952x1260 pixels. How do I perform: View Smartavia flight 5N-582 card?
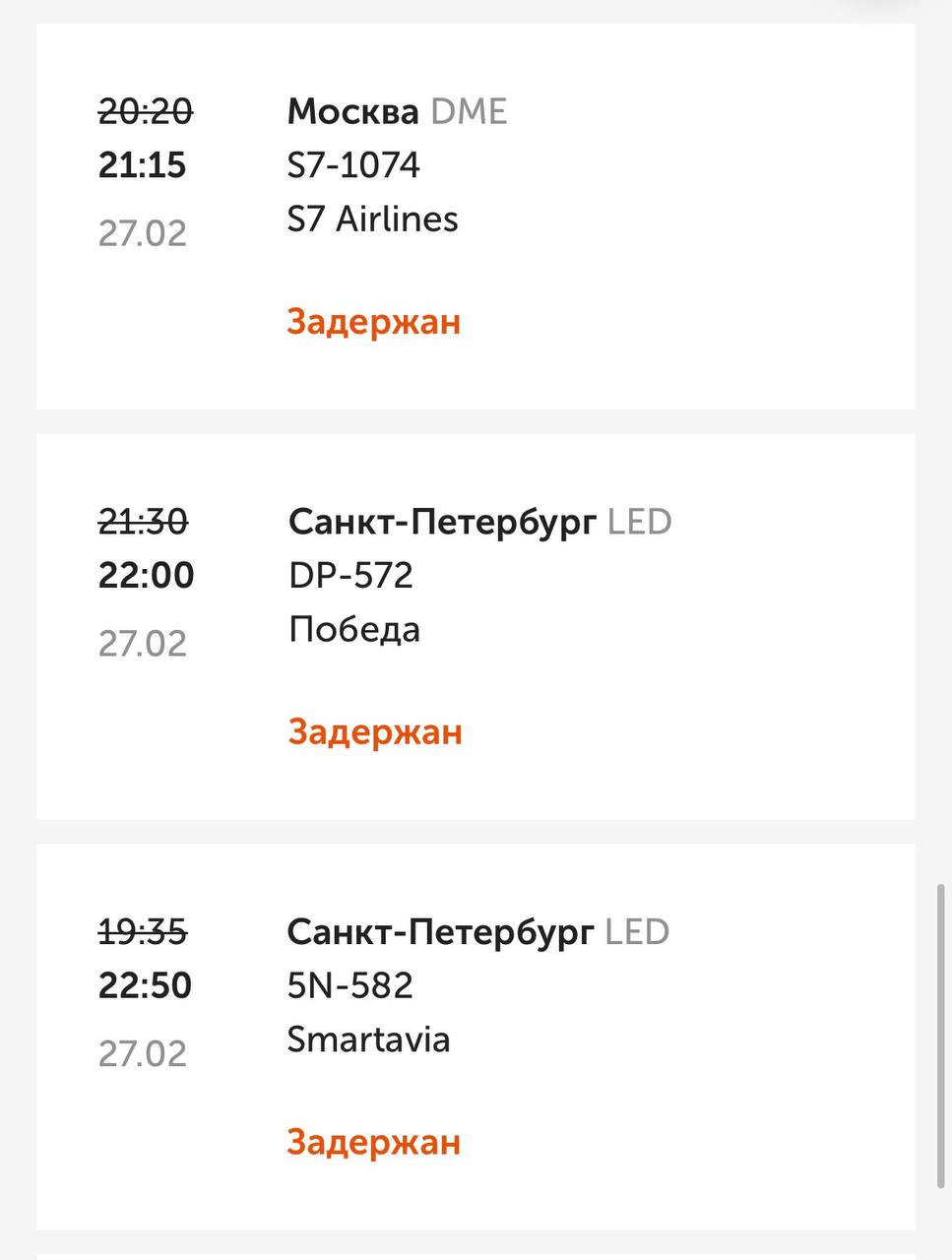(476, 1036)
